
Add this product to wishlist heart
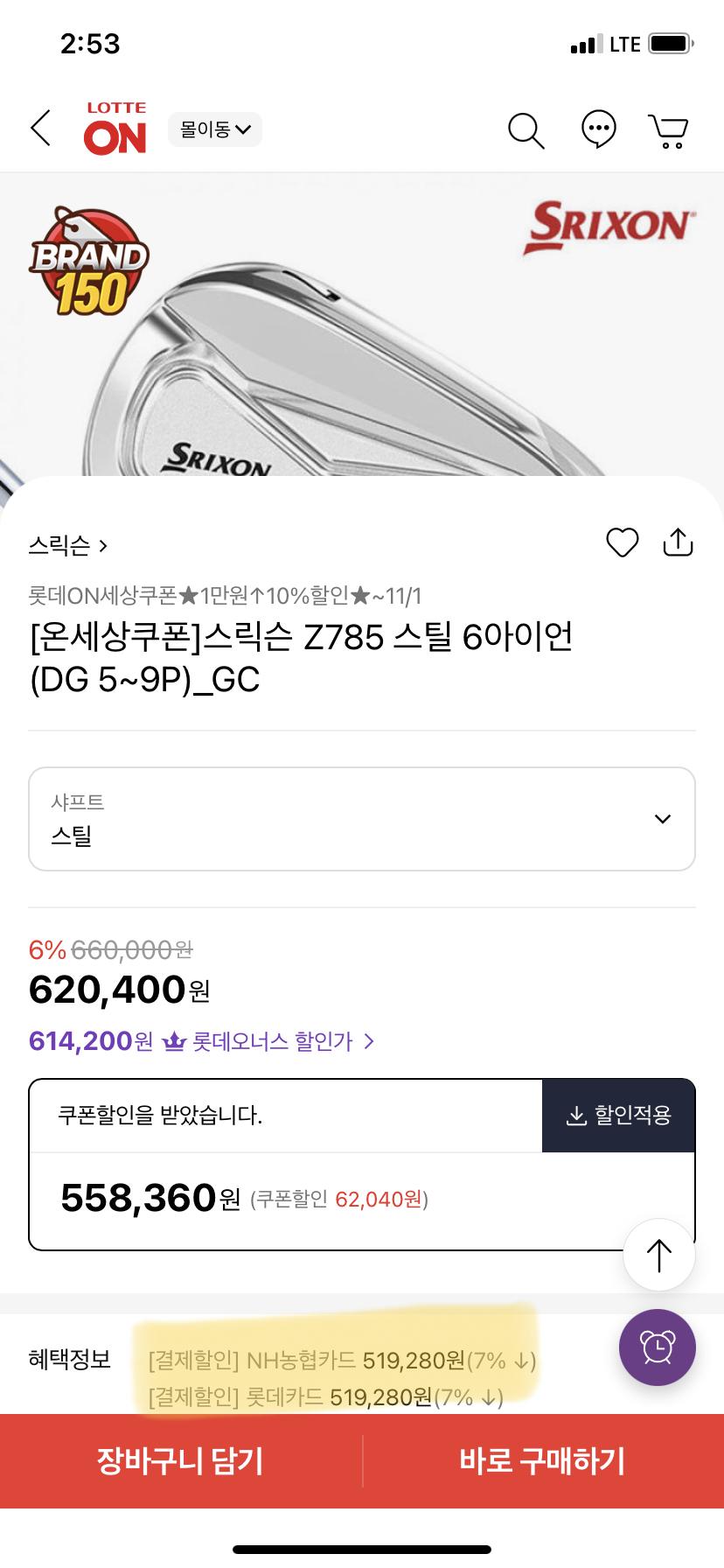click(x=623, y=543)
